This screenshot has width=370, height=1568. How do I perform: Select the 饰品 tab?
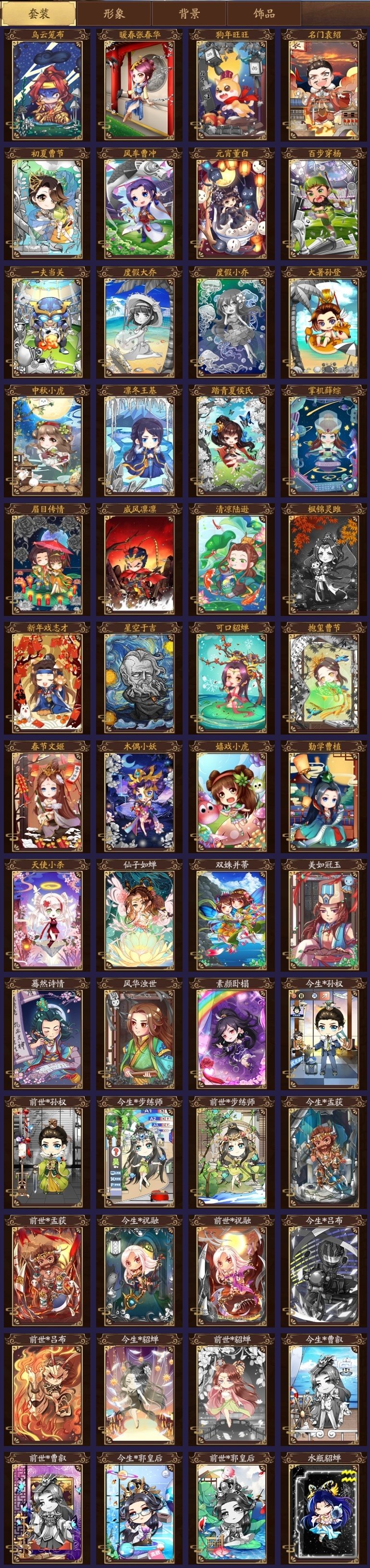tap(264, 13)
